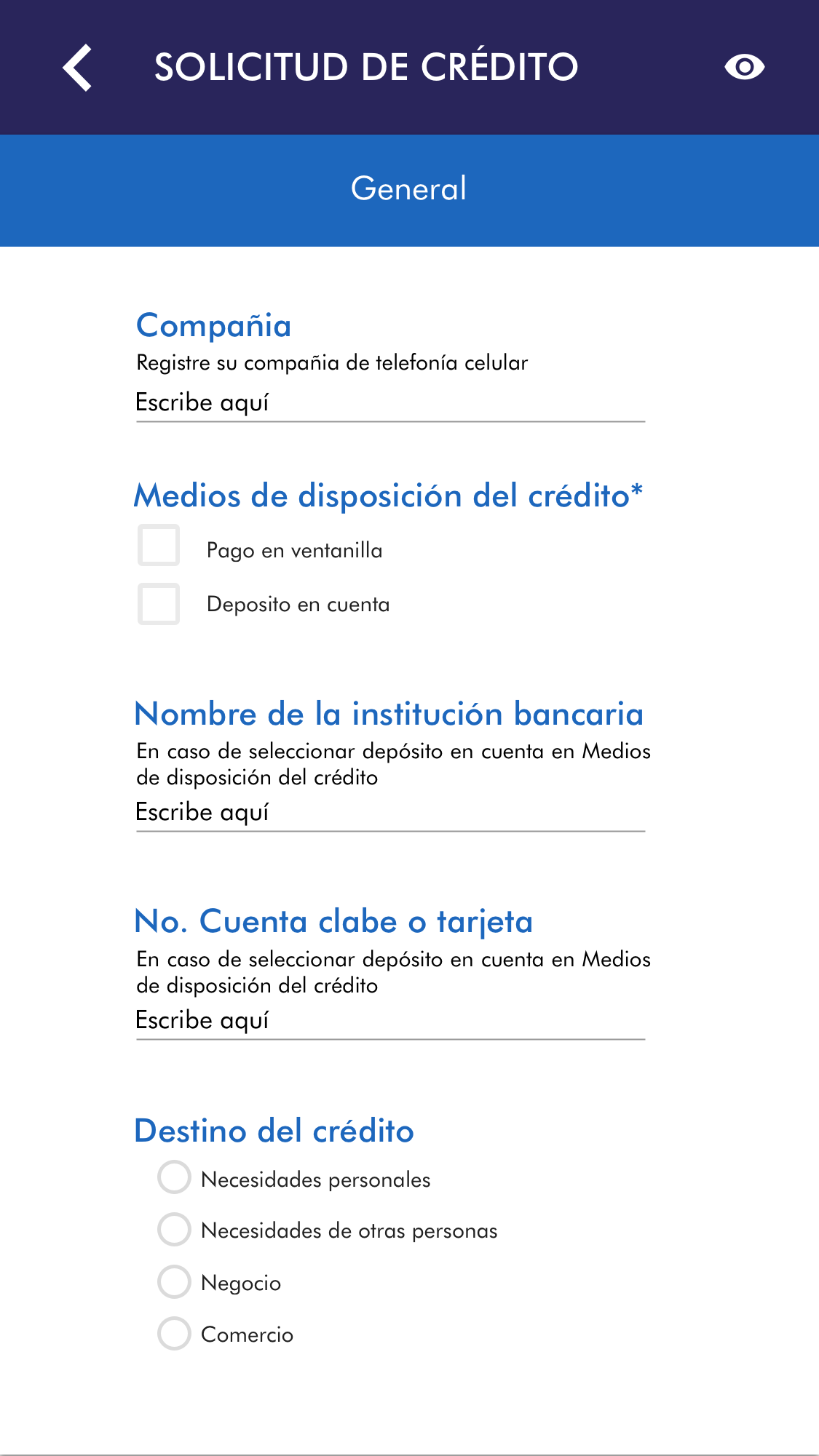Check Pago en ventanilla option

pyautogui.click(x=159, y=546)
